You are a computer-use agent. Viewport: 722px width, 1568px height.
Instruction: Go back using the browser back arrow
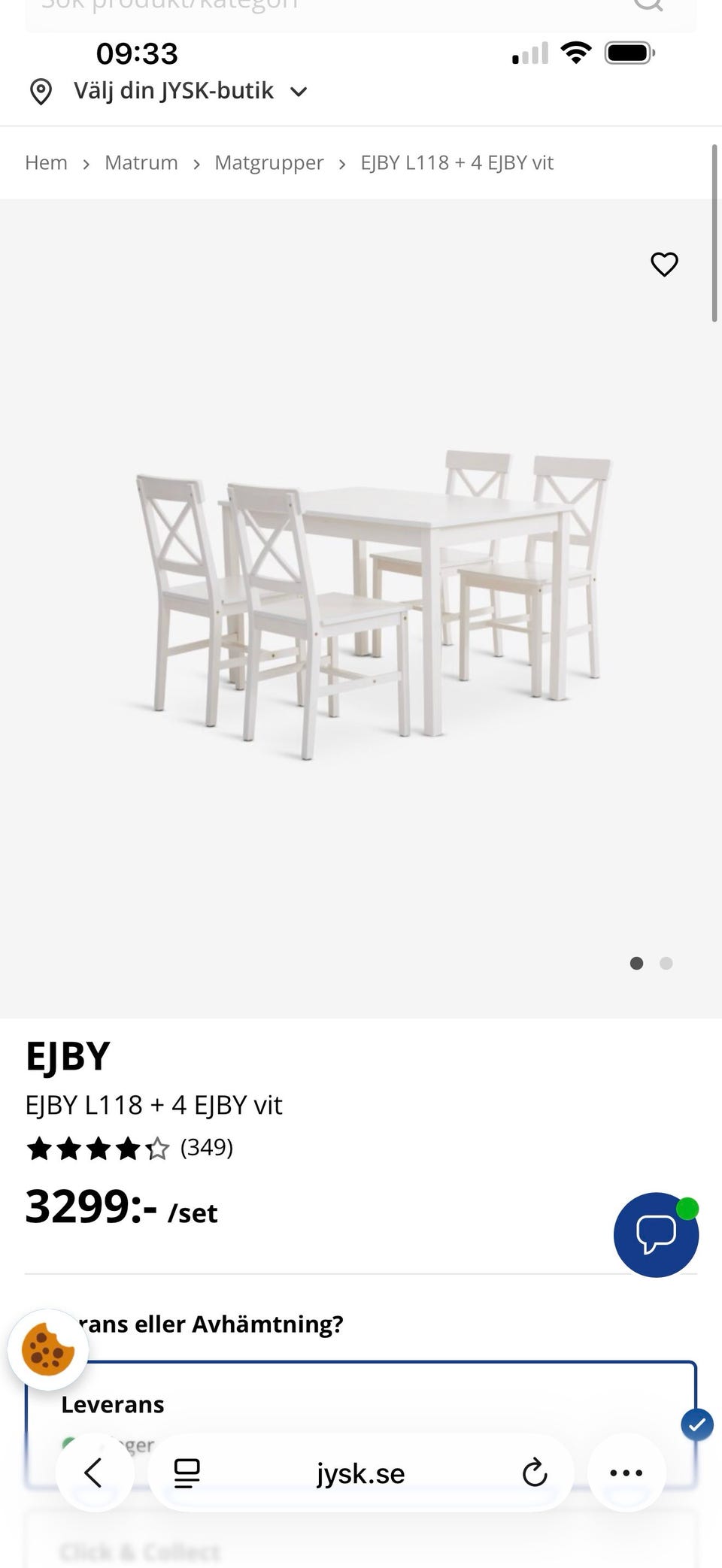tap(93, 1473)
